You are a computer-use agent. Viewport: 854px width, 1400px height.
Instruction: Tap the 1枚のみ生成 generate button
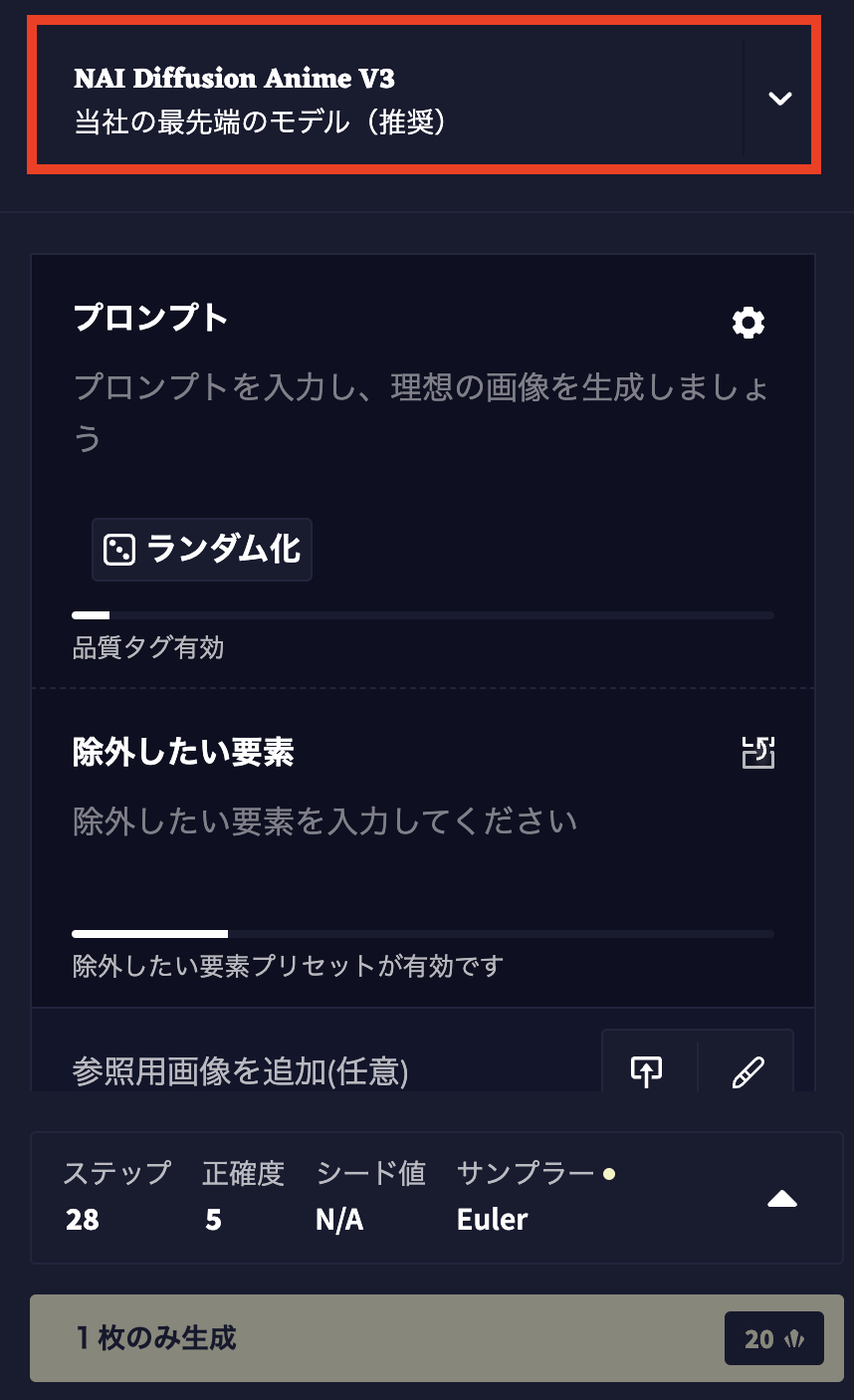pos(378,1337)
